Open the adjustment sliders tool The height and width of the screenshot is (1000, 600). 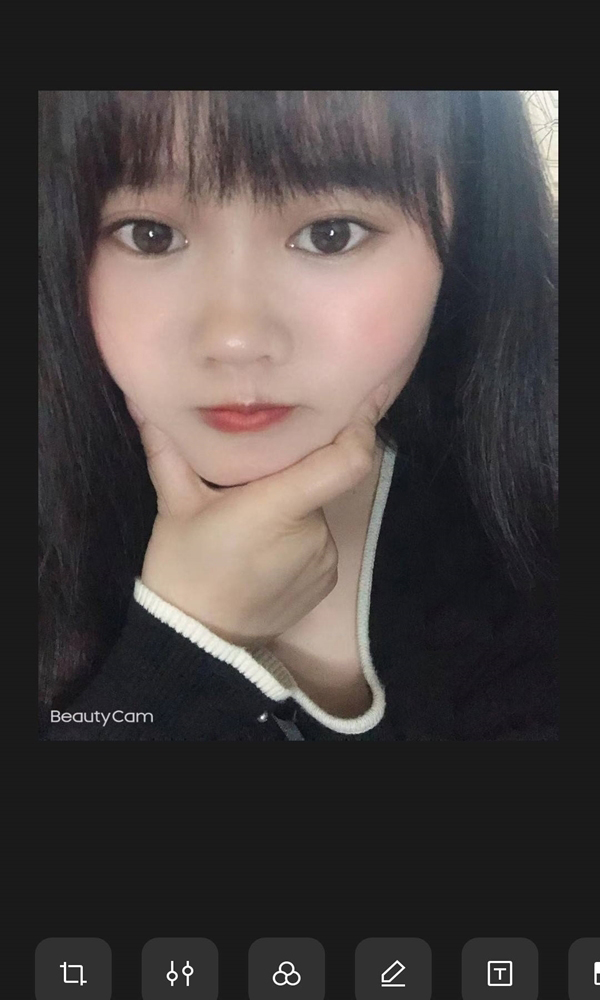pyautogui.click(x=180, y=972)
